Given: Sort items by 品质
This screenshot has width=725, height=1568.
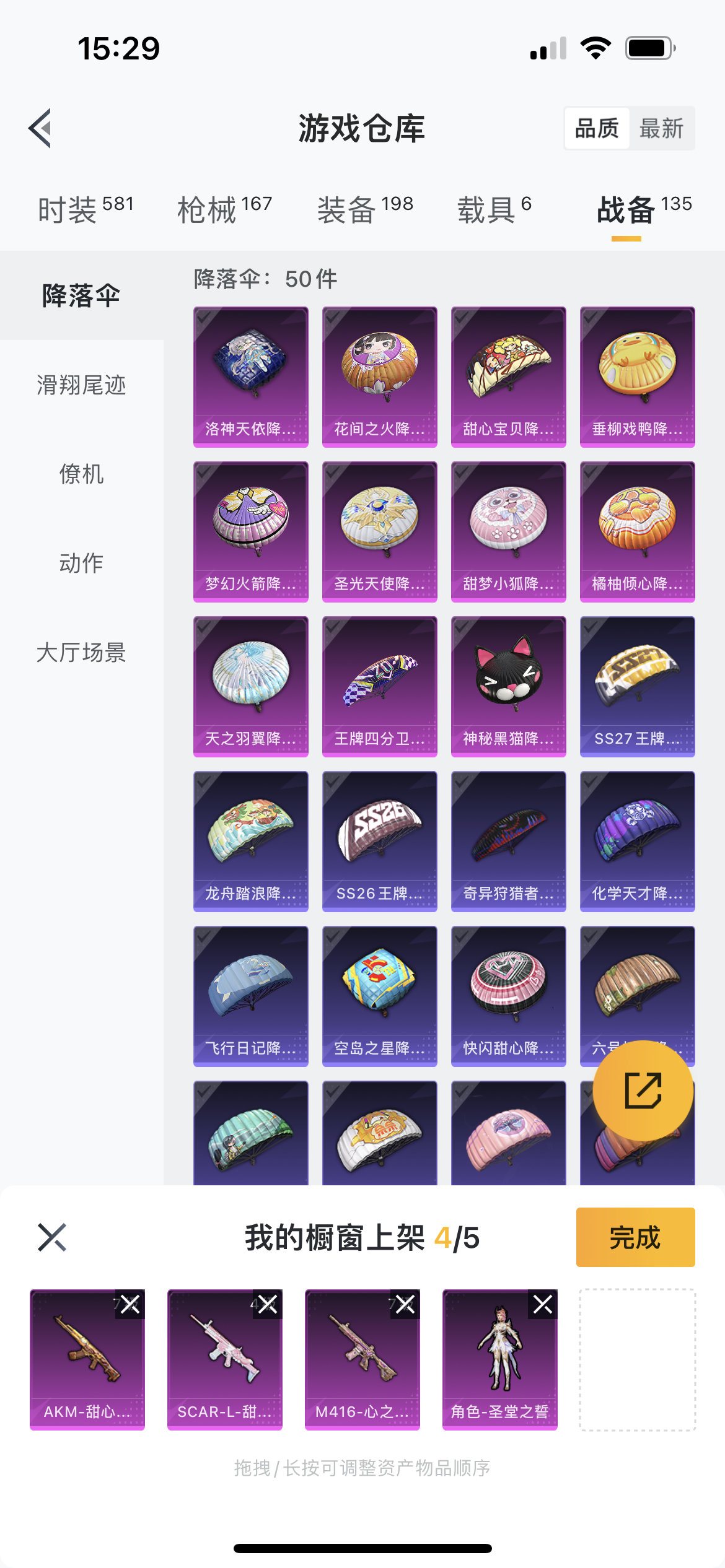Looking at the screenshot, I should point(597,128).
